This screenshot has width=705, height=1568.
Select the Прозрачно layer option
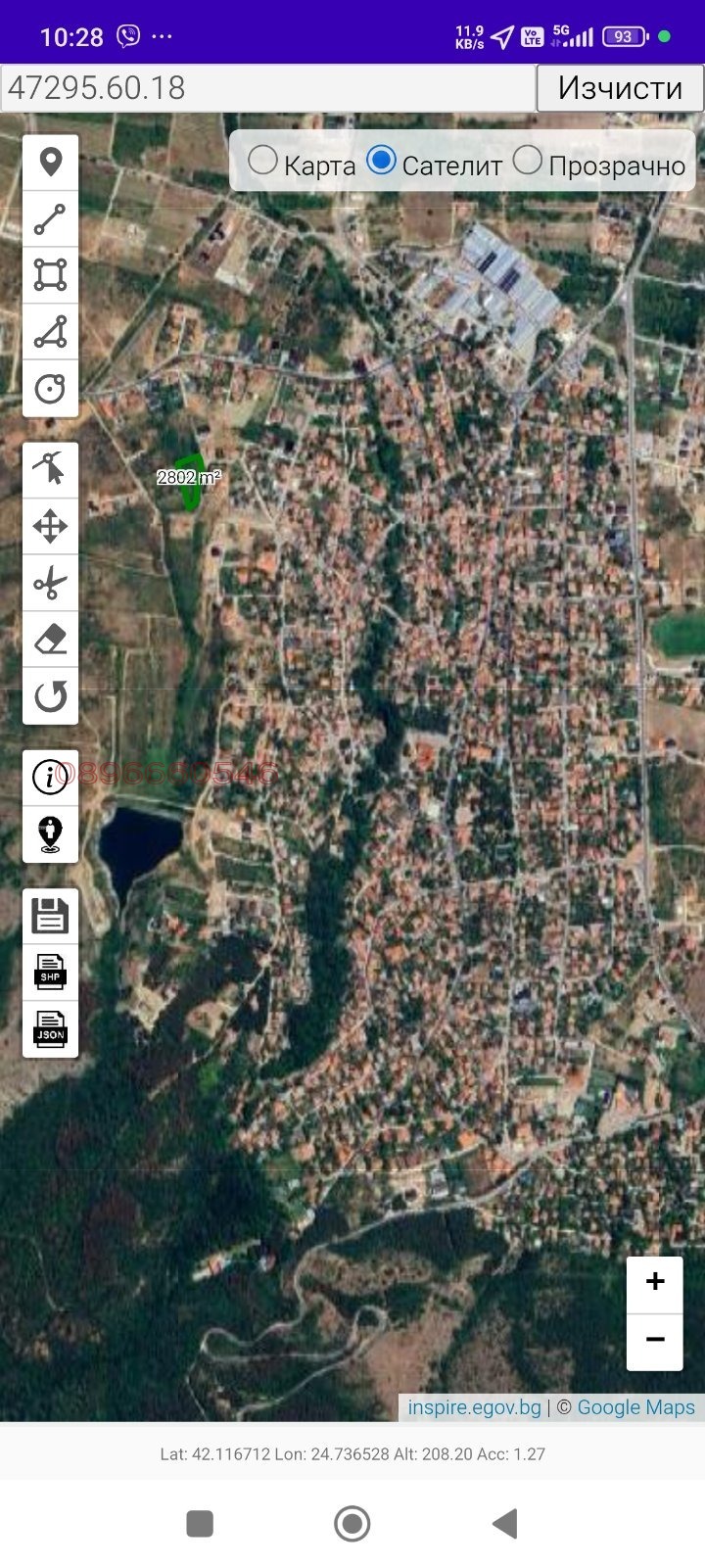[527, 161]
